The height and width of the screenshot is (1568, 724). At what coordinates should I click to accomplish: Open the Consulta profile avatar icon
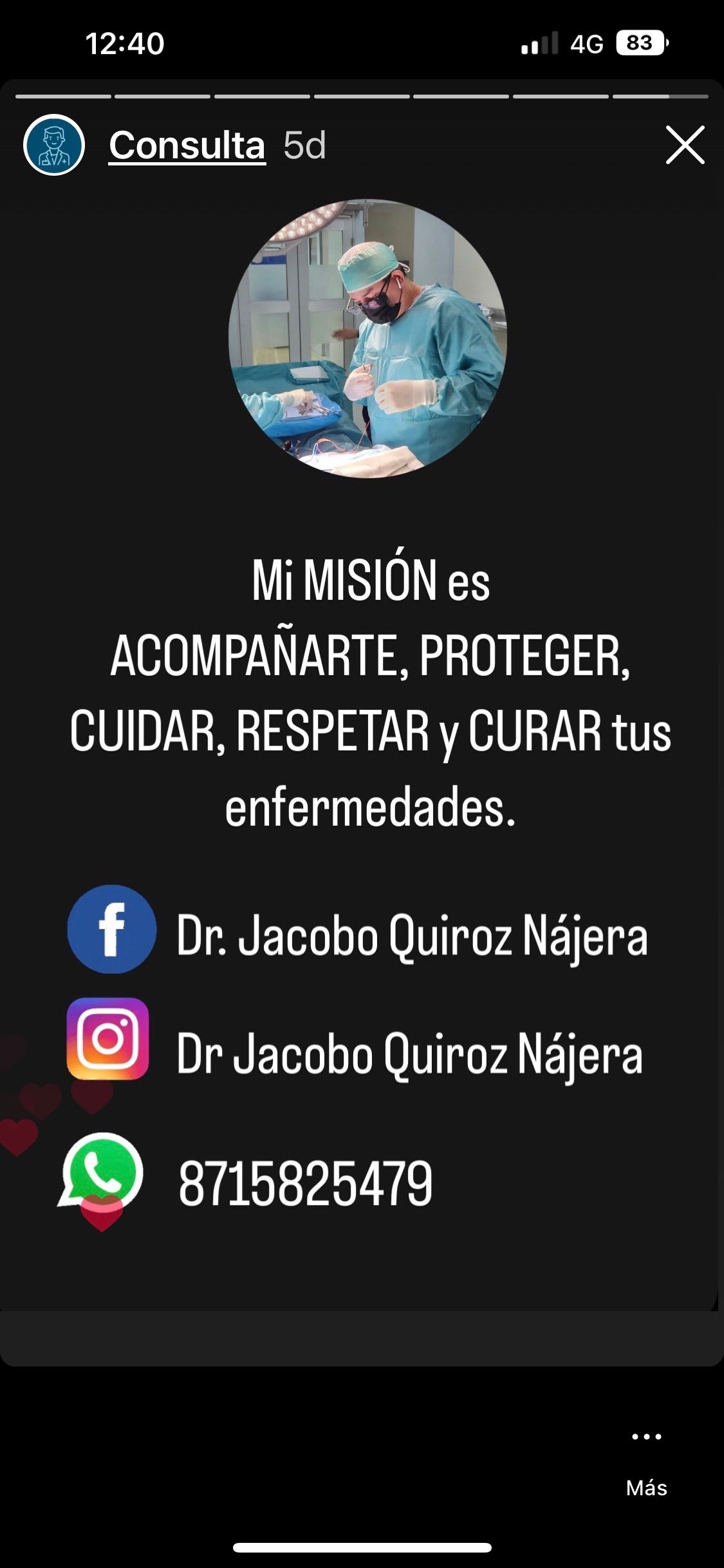(x=55, y=145)
